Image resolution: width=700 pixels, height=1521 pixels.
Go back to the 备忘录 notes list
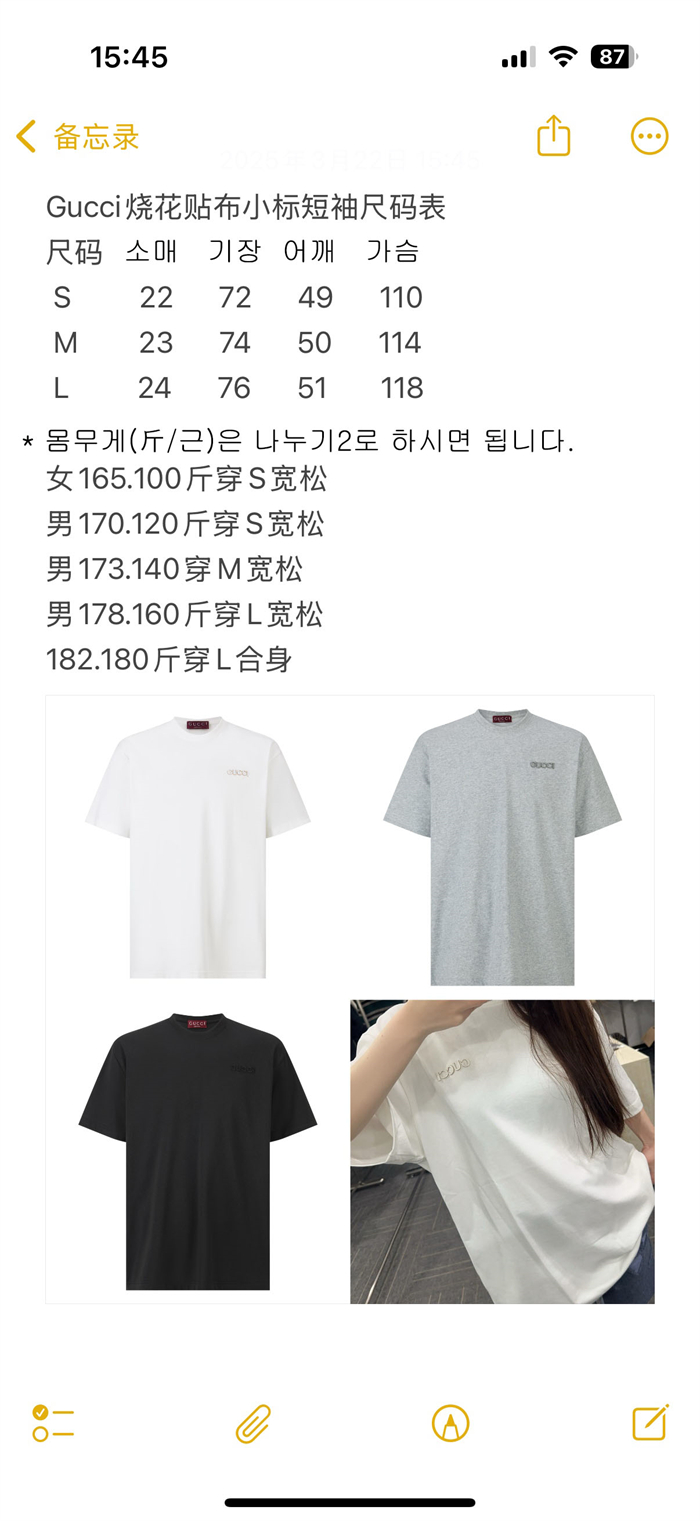(x=78, y=137)
